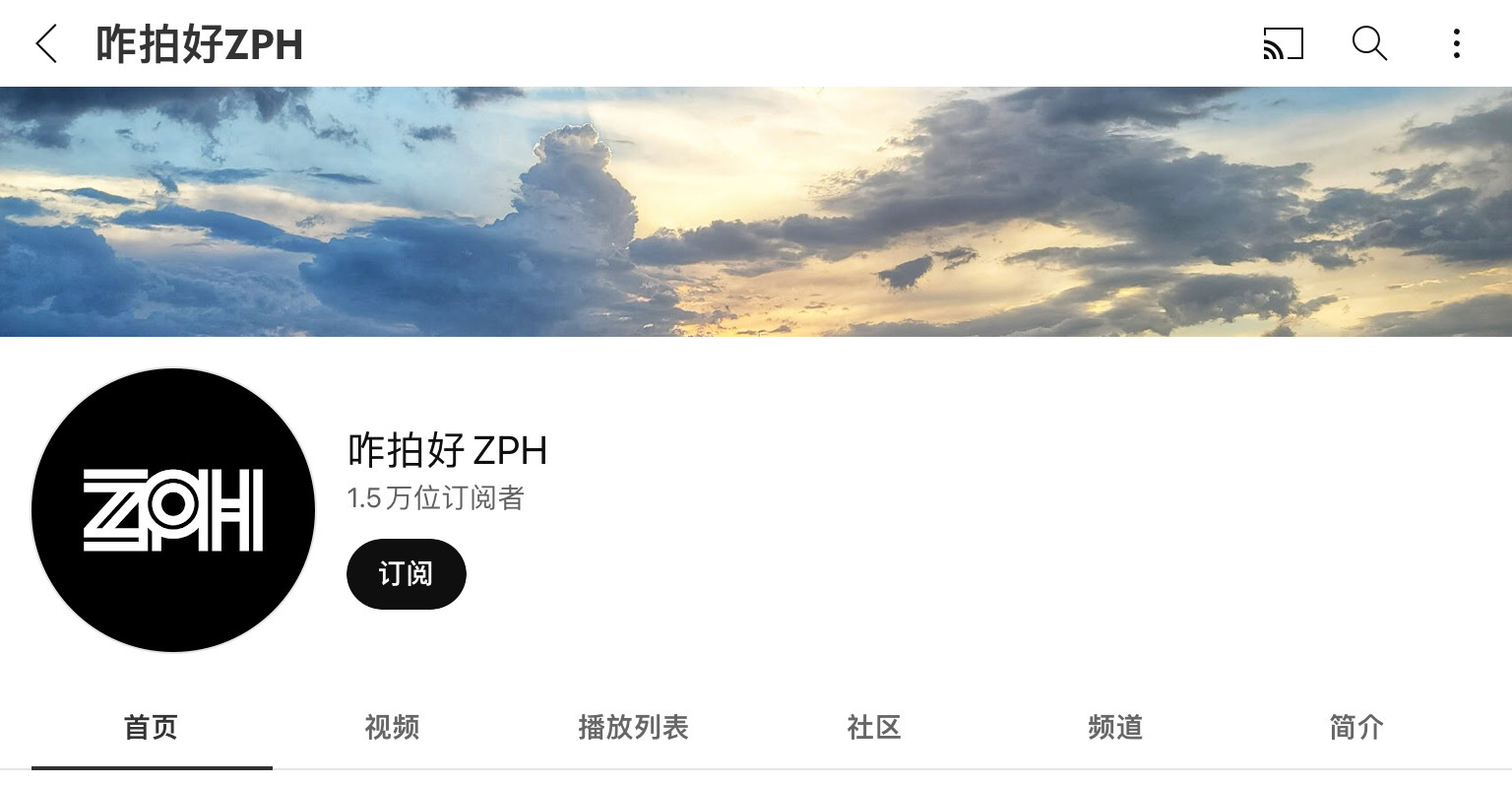The image size is (1512, 785).
Task: Open the three-dot overflow menu
Action: pyautogui.click(x=1456, y=44)
